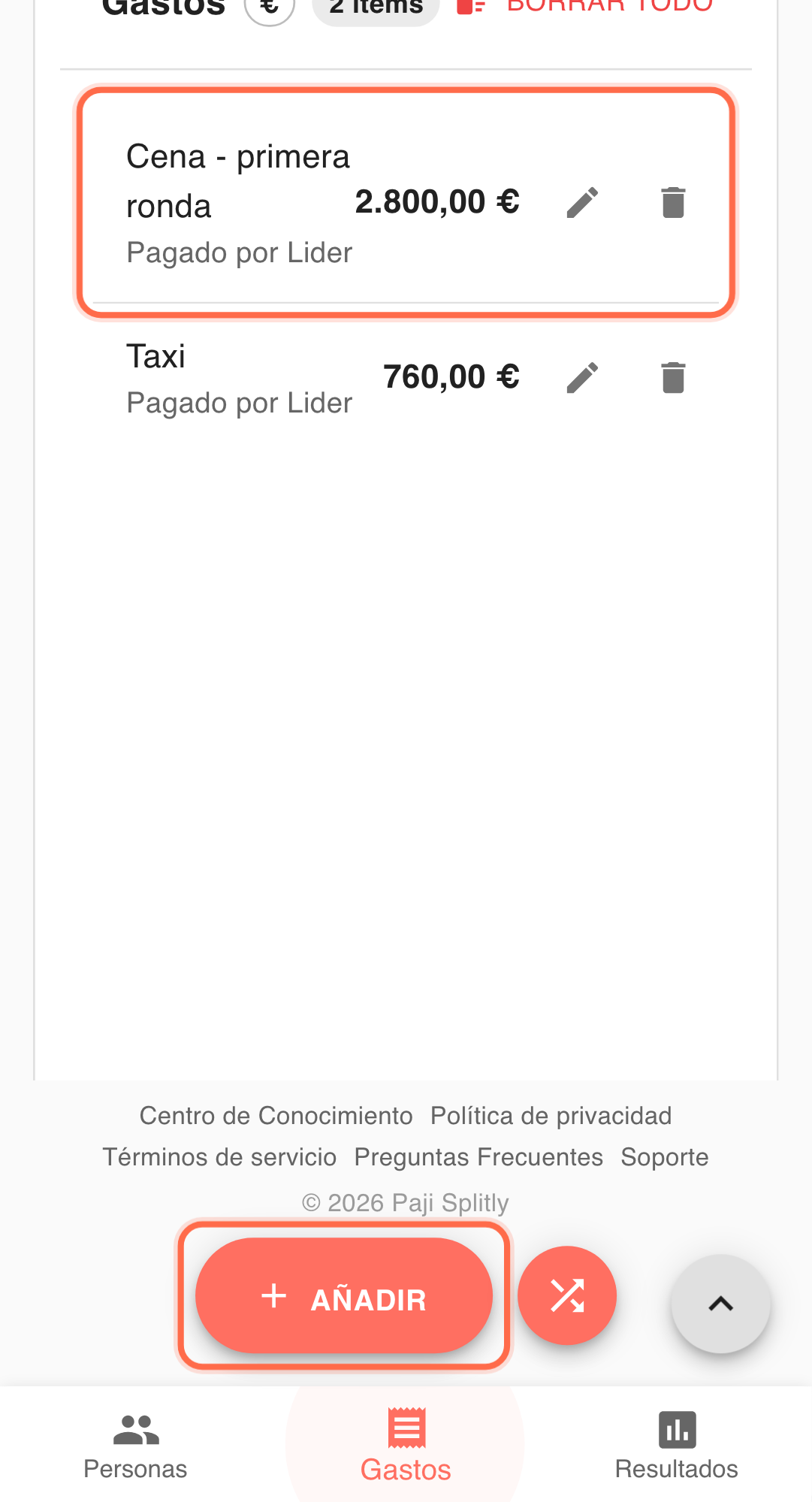This screenshot has width=812, height=1502.
Task: Go to the Resultados tab
Action: click(x=676, y=1446)
